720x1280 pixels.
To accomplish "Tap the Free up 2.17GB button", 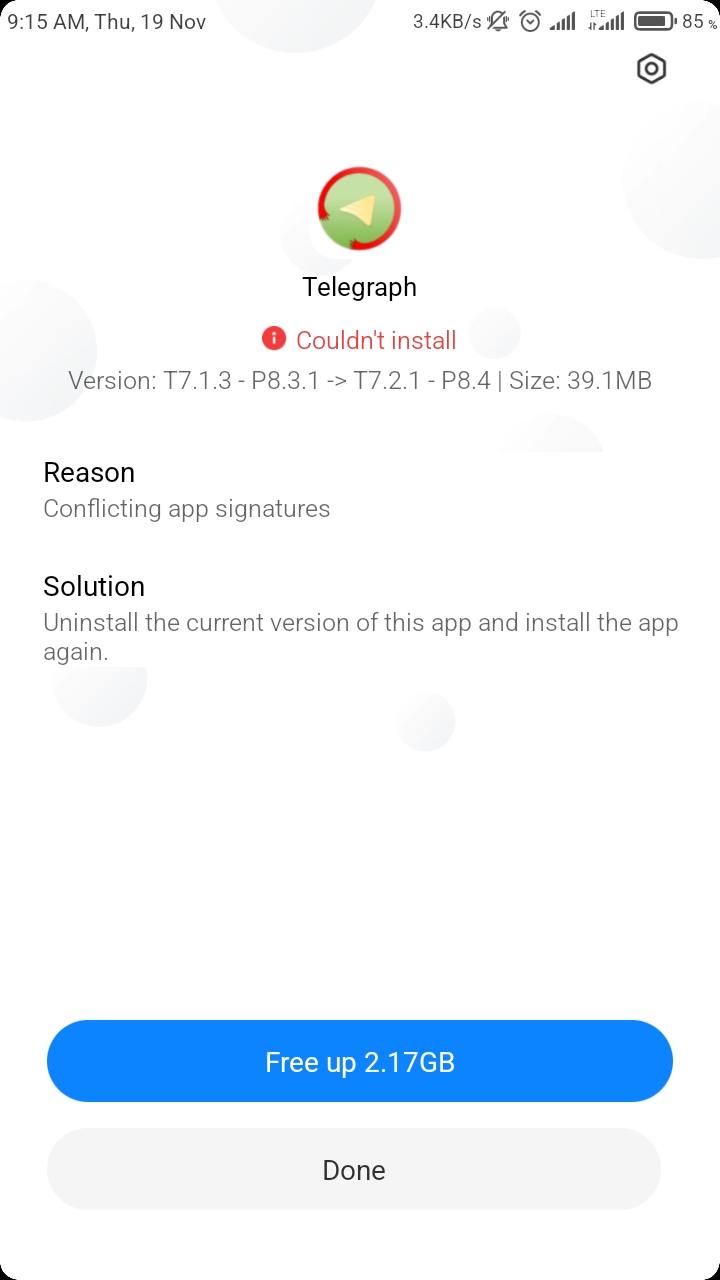I will pos(360,1061).
